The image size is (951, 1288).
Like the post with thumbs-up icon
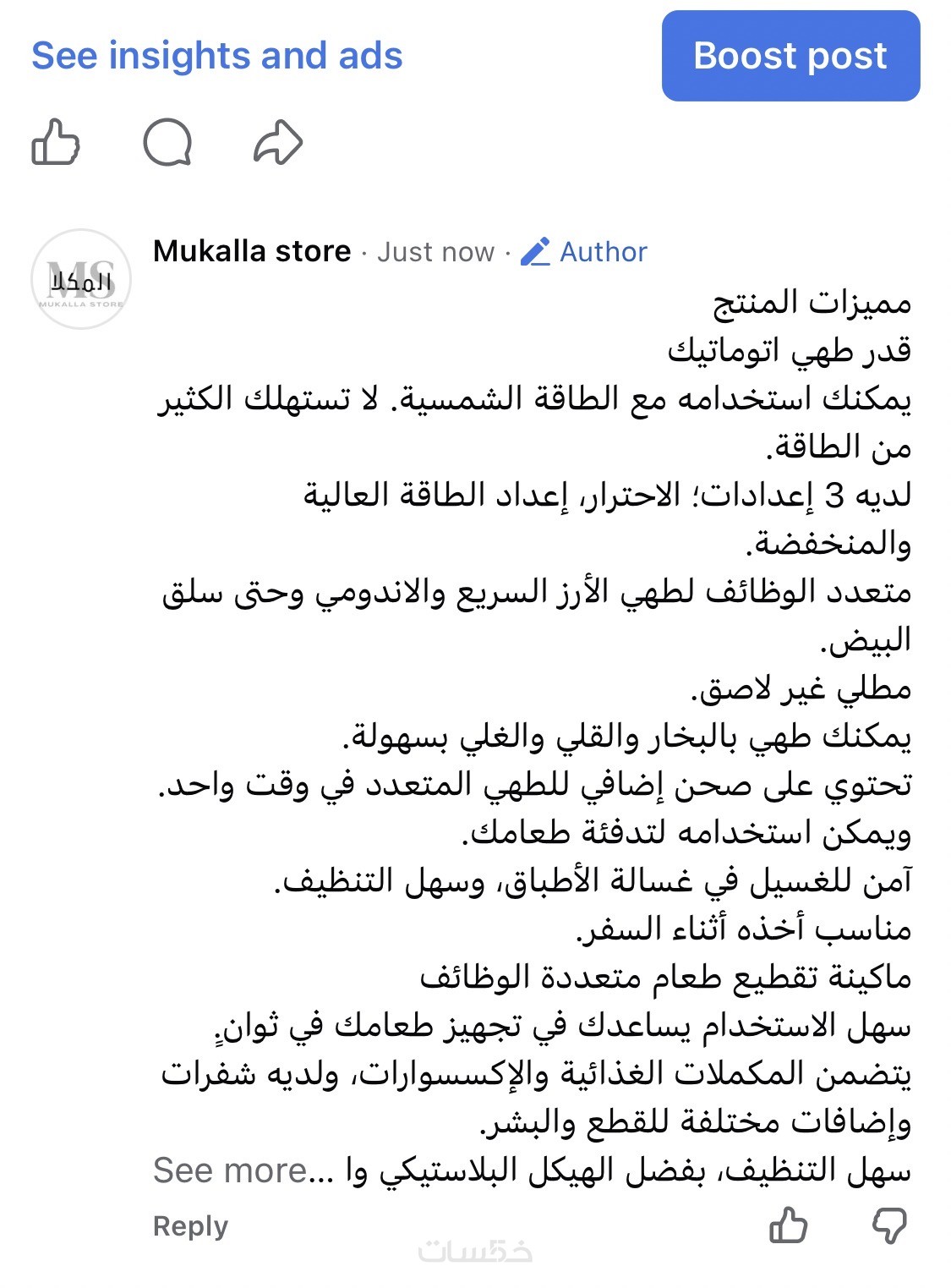56,141
